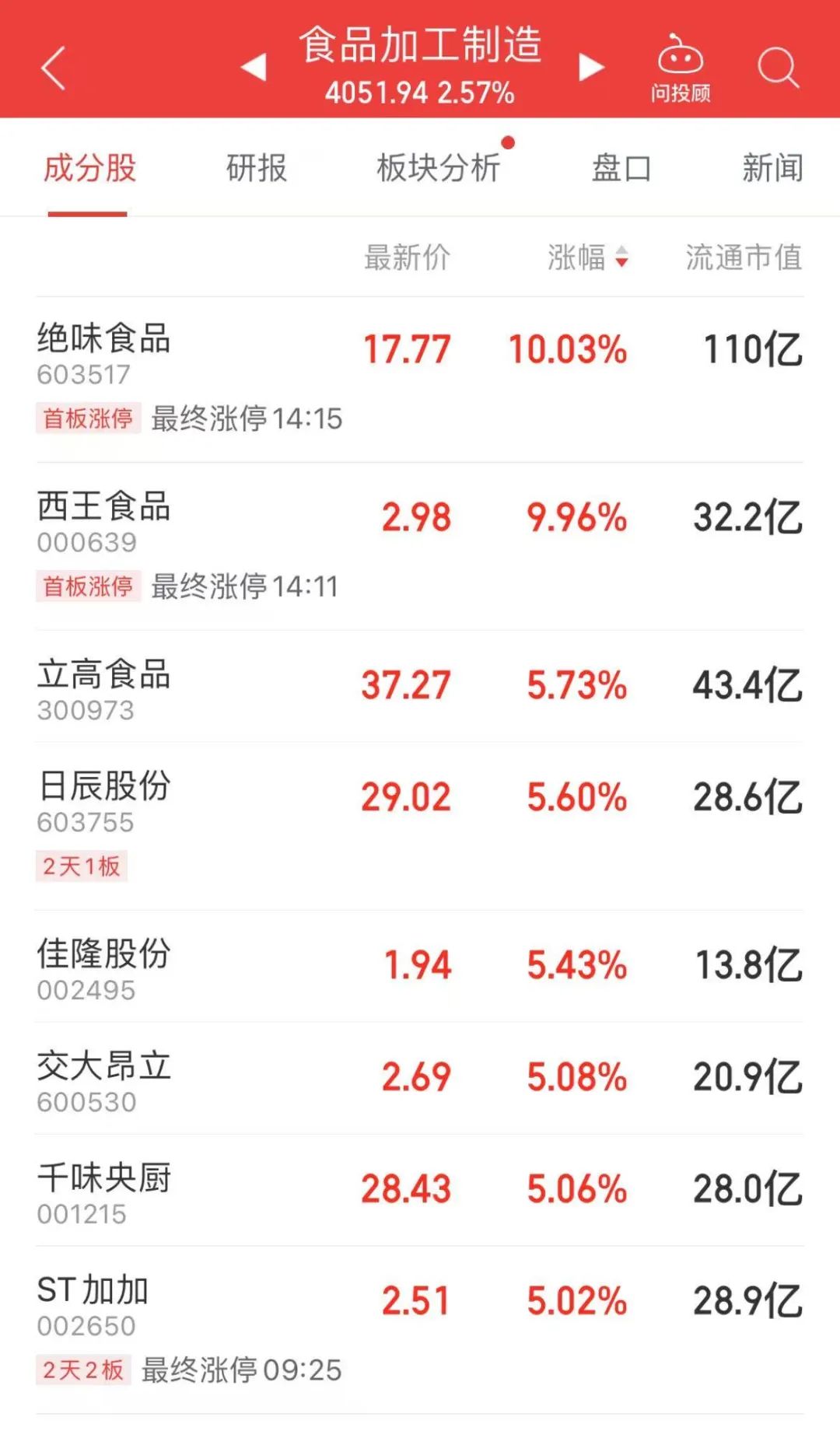Open the 问投顾 advisor robot

(x=681, y=68)
